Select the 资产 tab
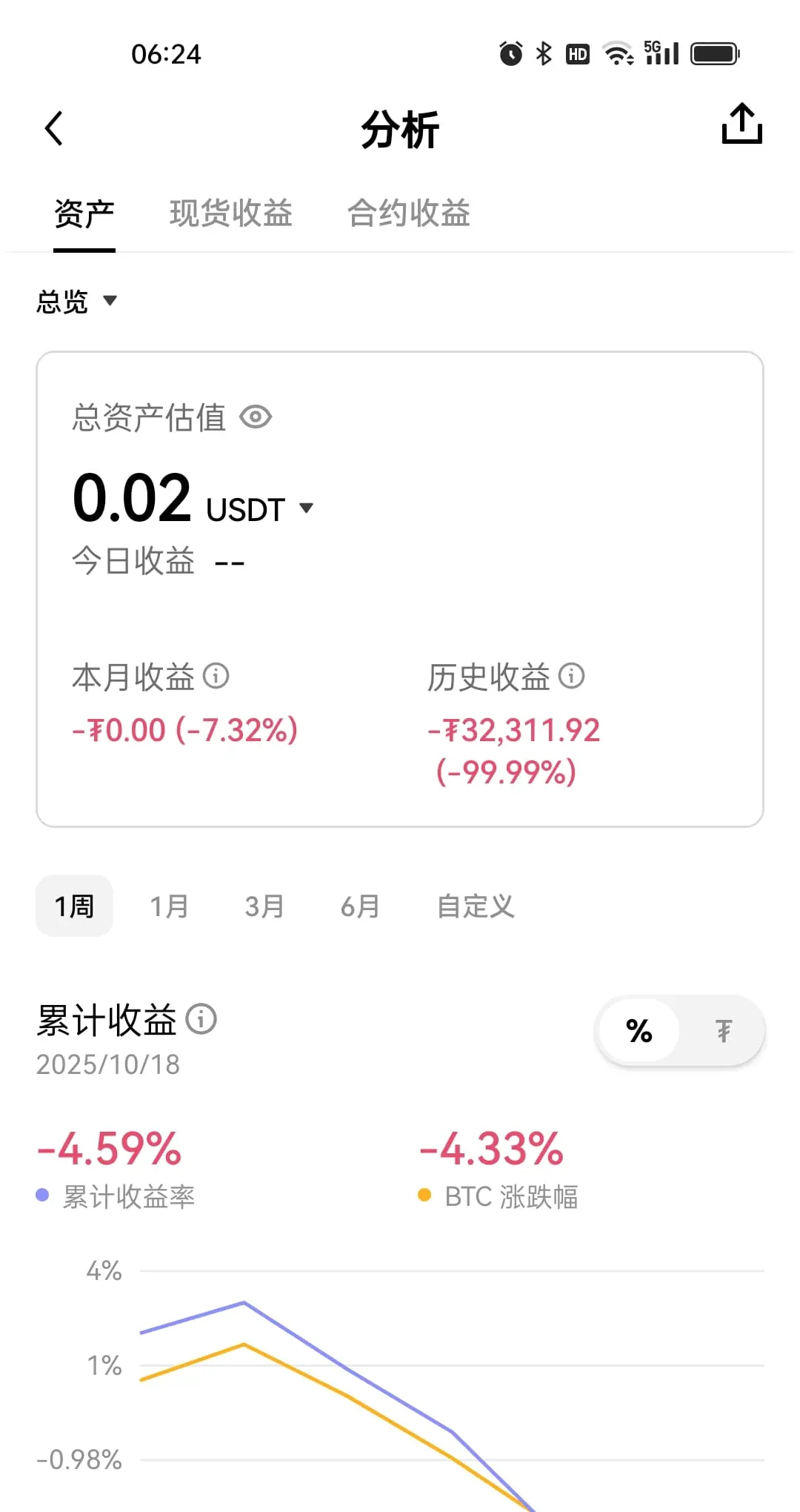Screen dimensions: 800x1512 84,213
